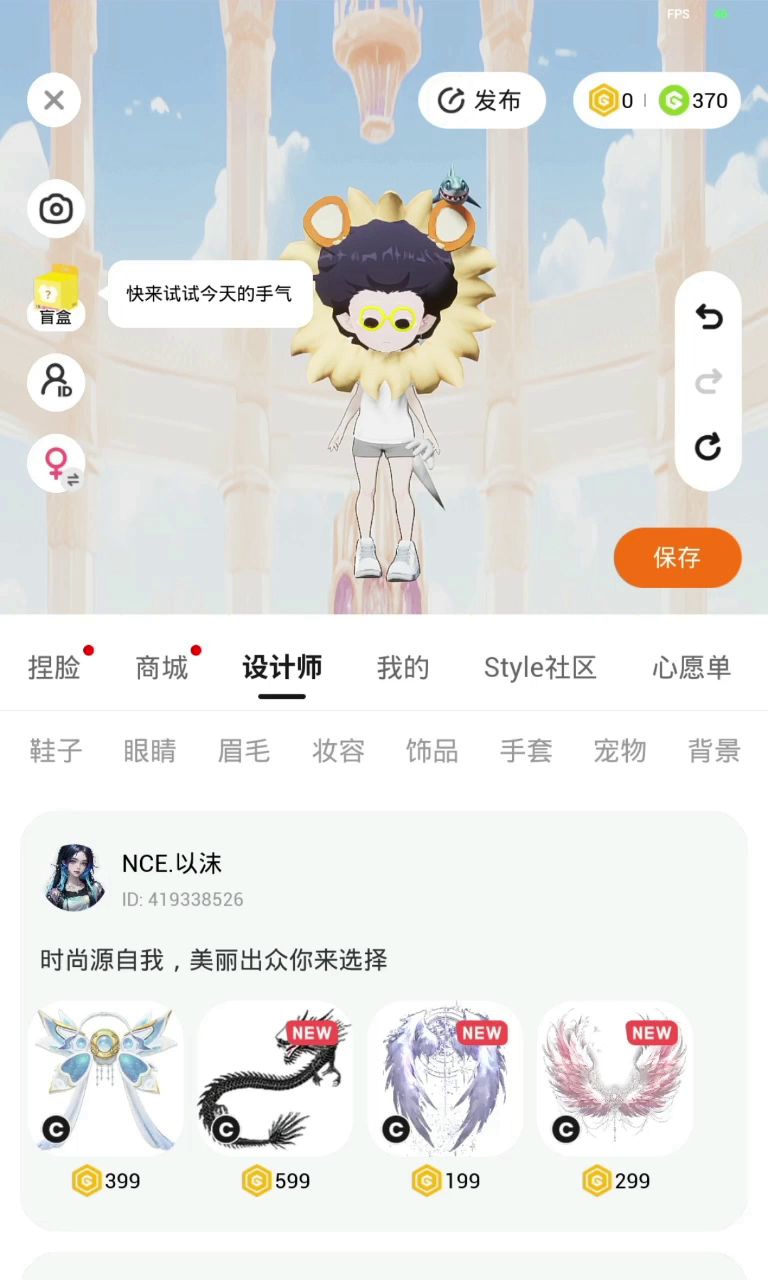
Task: Go to the 我的 tab
Action: 403,668
